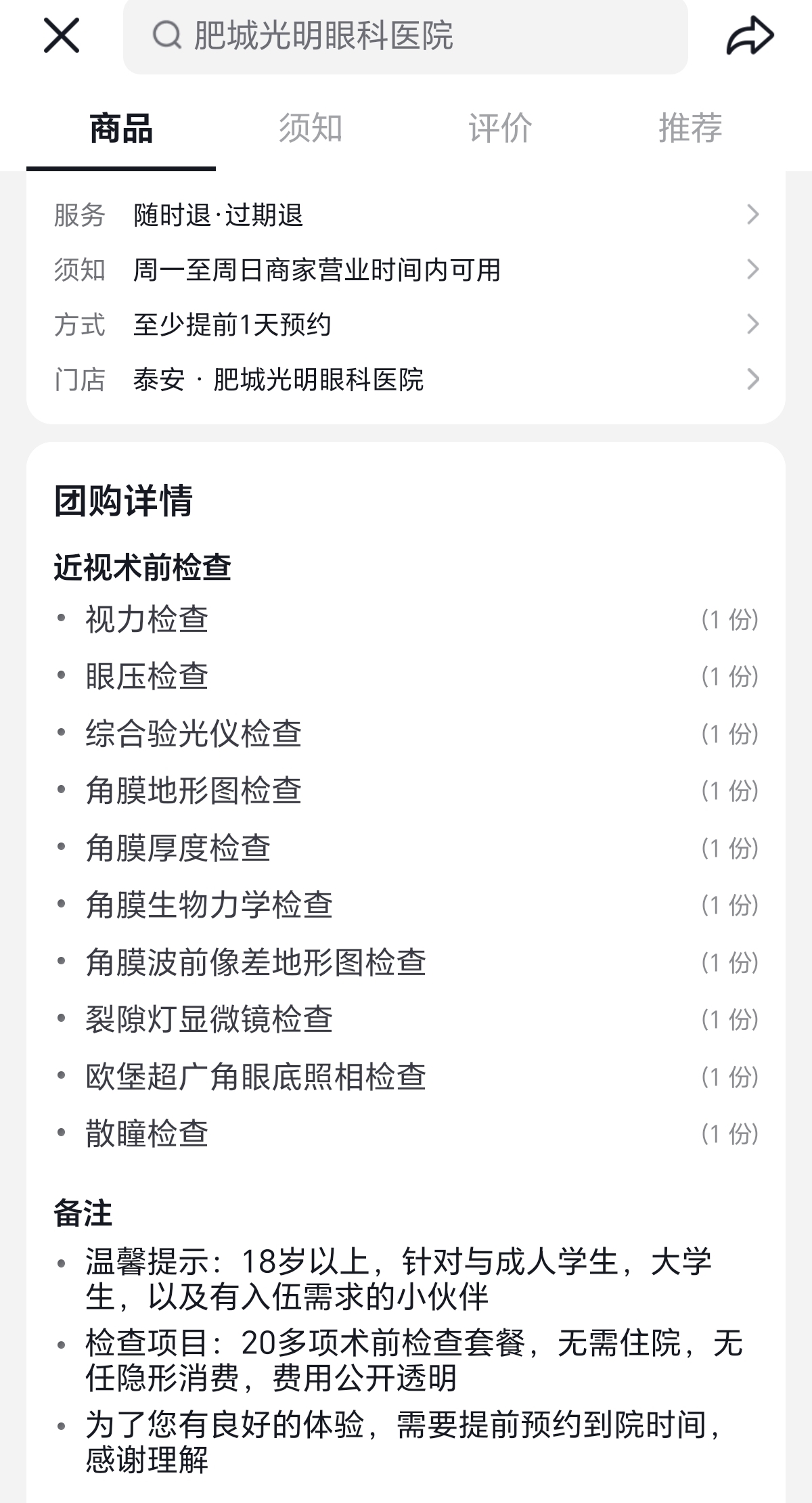Open 门店 泰安·肥城光明眼科医院 store info
The image size is (812, 1503).
point(406,379)
